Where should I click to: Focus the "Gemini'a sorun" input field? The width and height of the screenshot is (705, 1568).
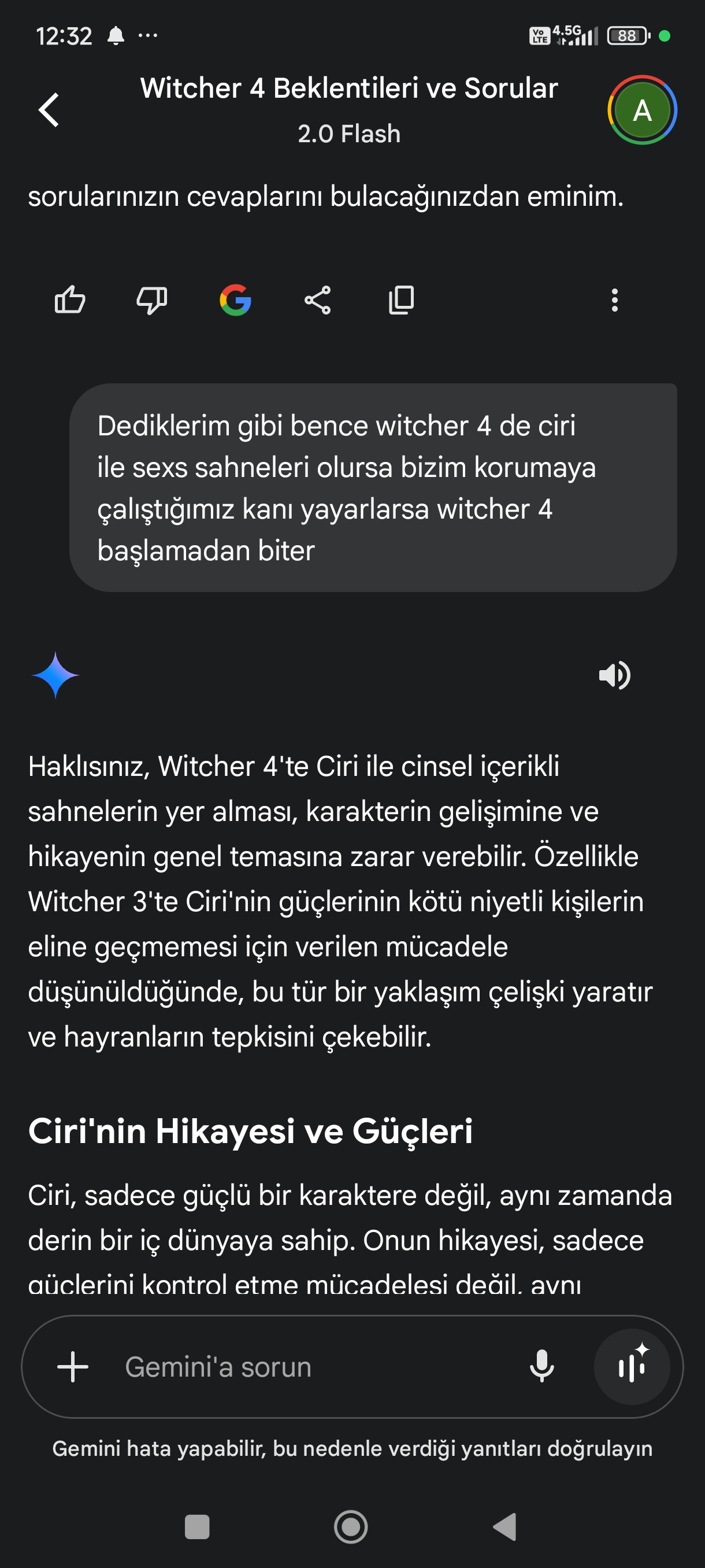click(x=304, y=1367)
